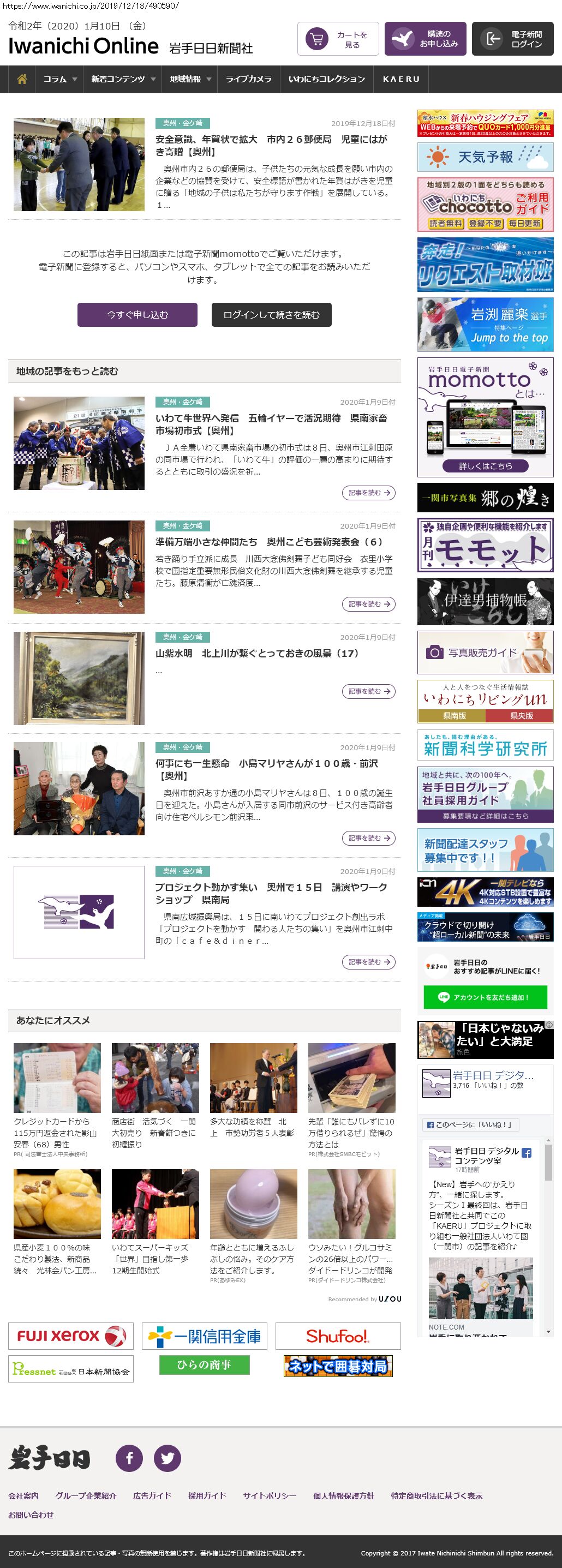Open 個人情報保護方針 footer link
Viewport: 562px width, 1568px height.
[x=343, y=1495]
